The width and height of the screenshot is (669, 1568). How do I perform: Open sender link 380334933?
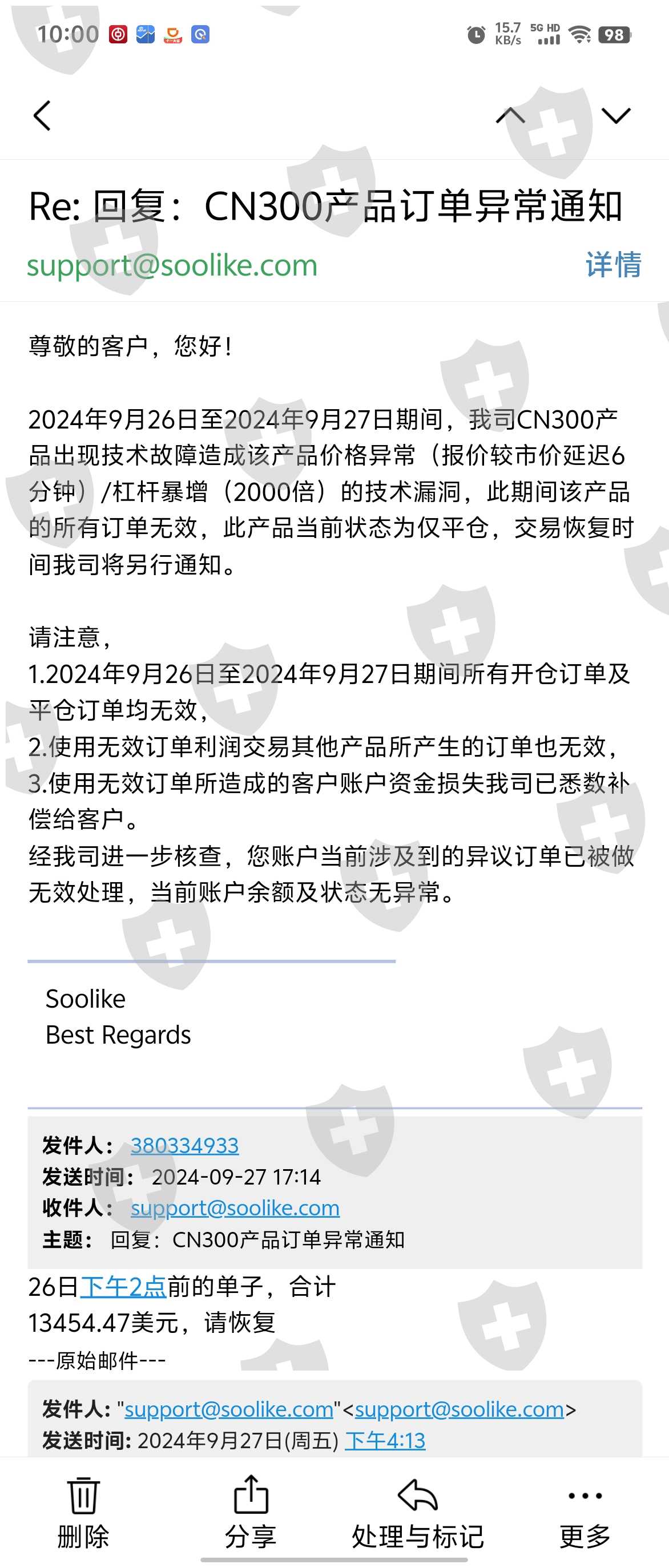[x=184, y=1146]
